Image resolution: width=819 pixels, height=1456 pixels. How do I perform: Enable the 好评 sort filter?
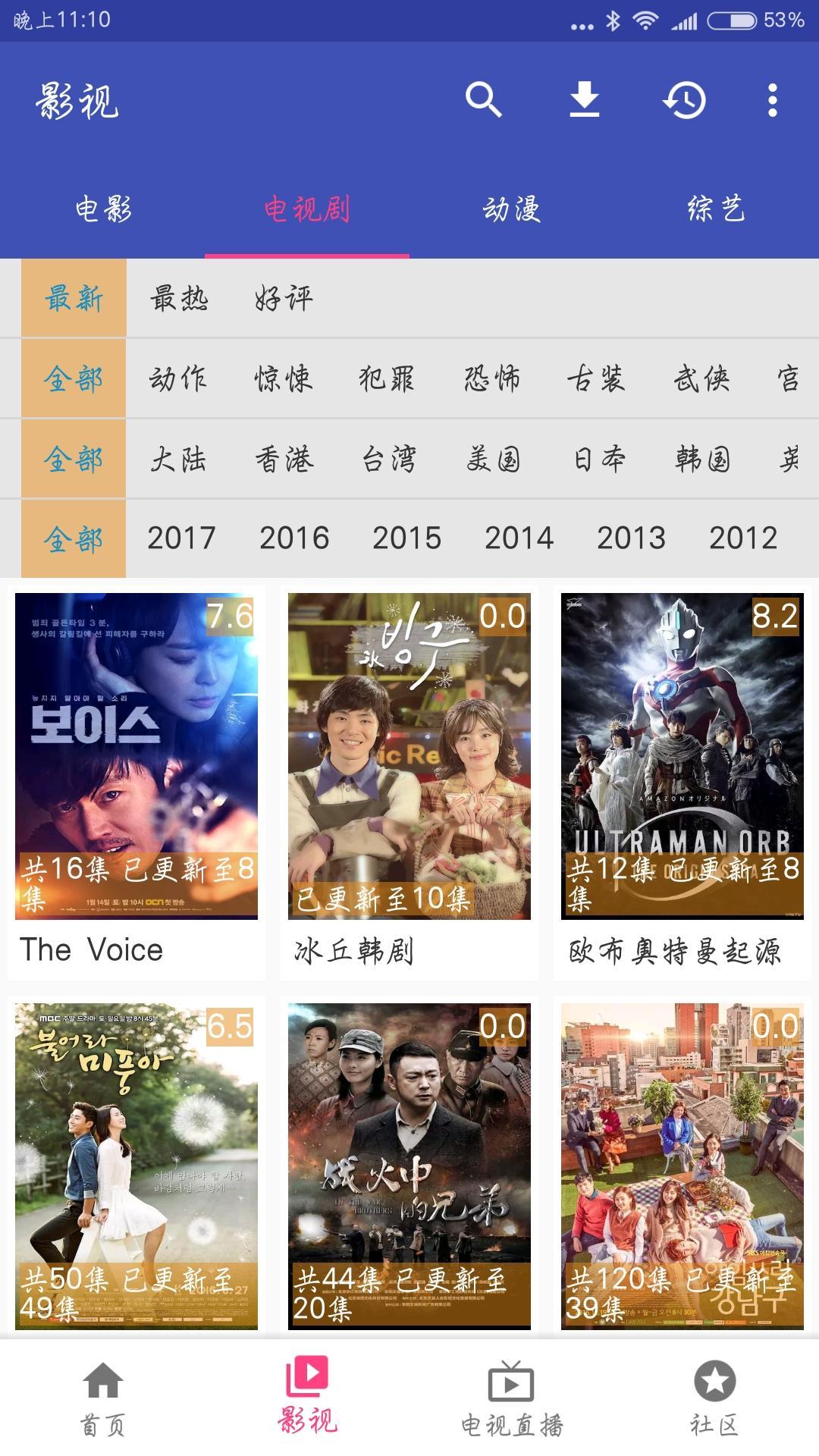(x=284, y=297)
